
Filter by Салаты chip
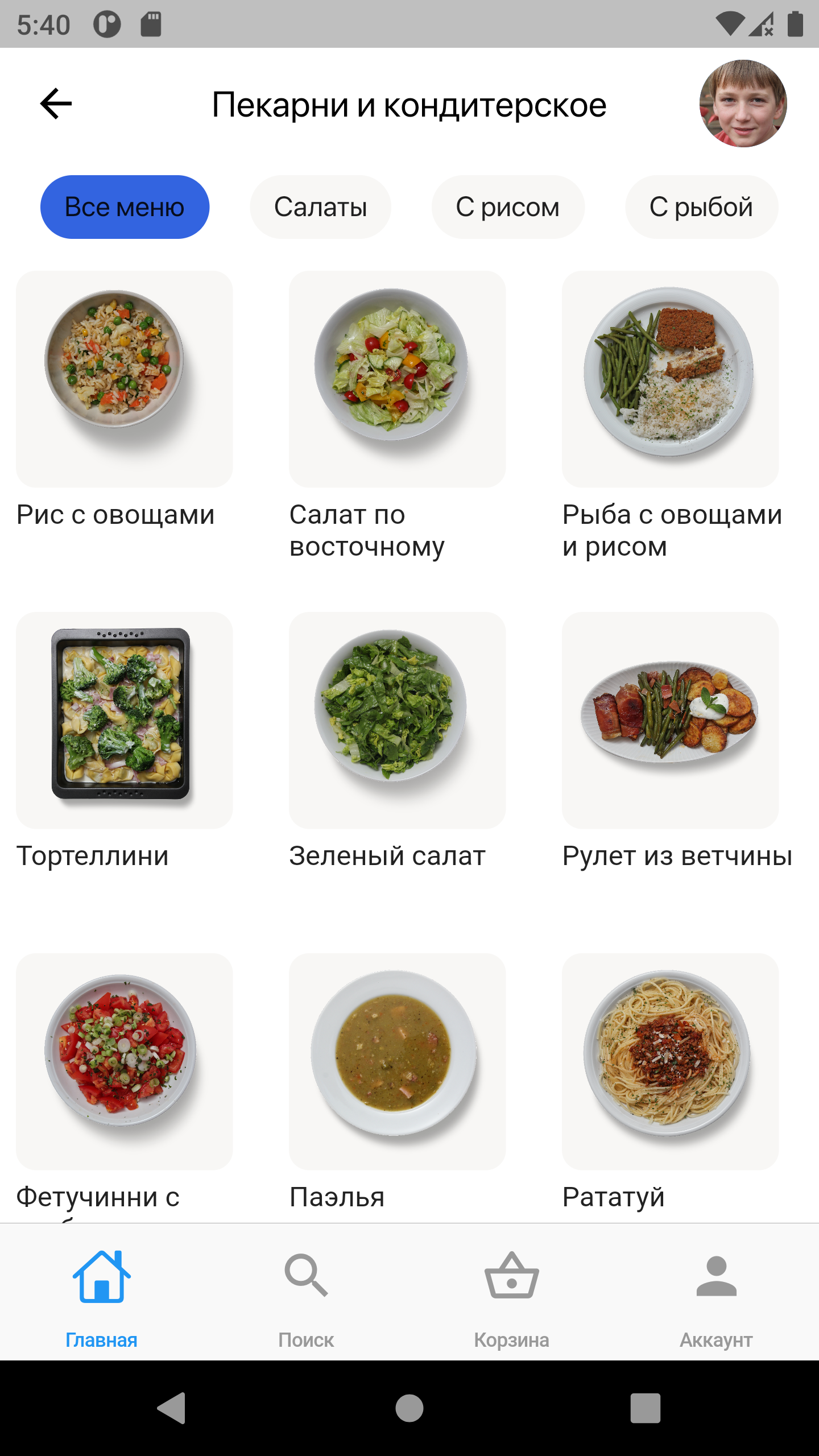click(x=320, y=207)
